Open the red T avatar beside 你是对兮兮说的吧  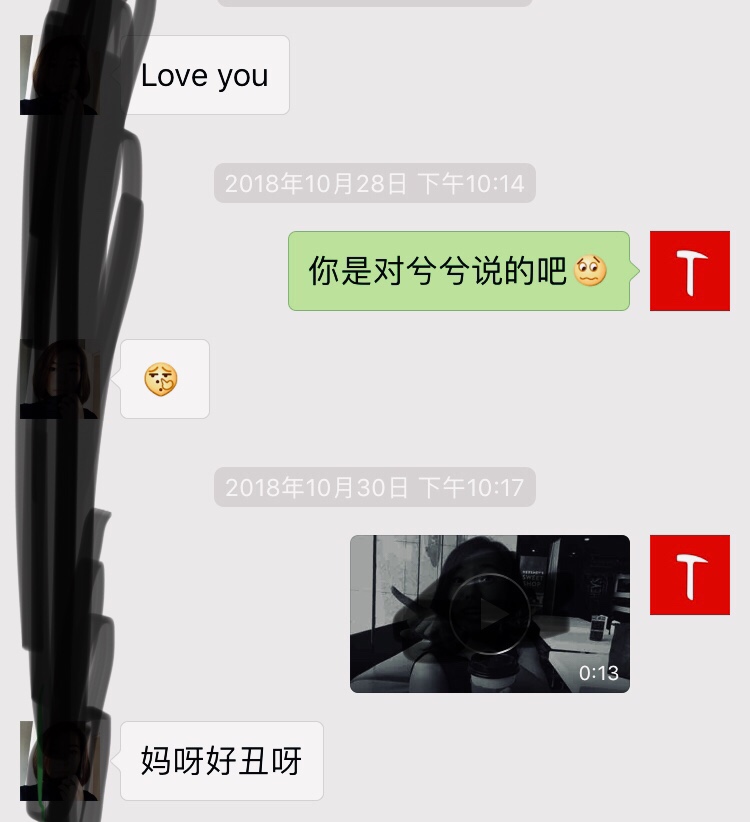point(689,271)
